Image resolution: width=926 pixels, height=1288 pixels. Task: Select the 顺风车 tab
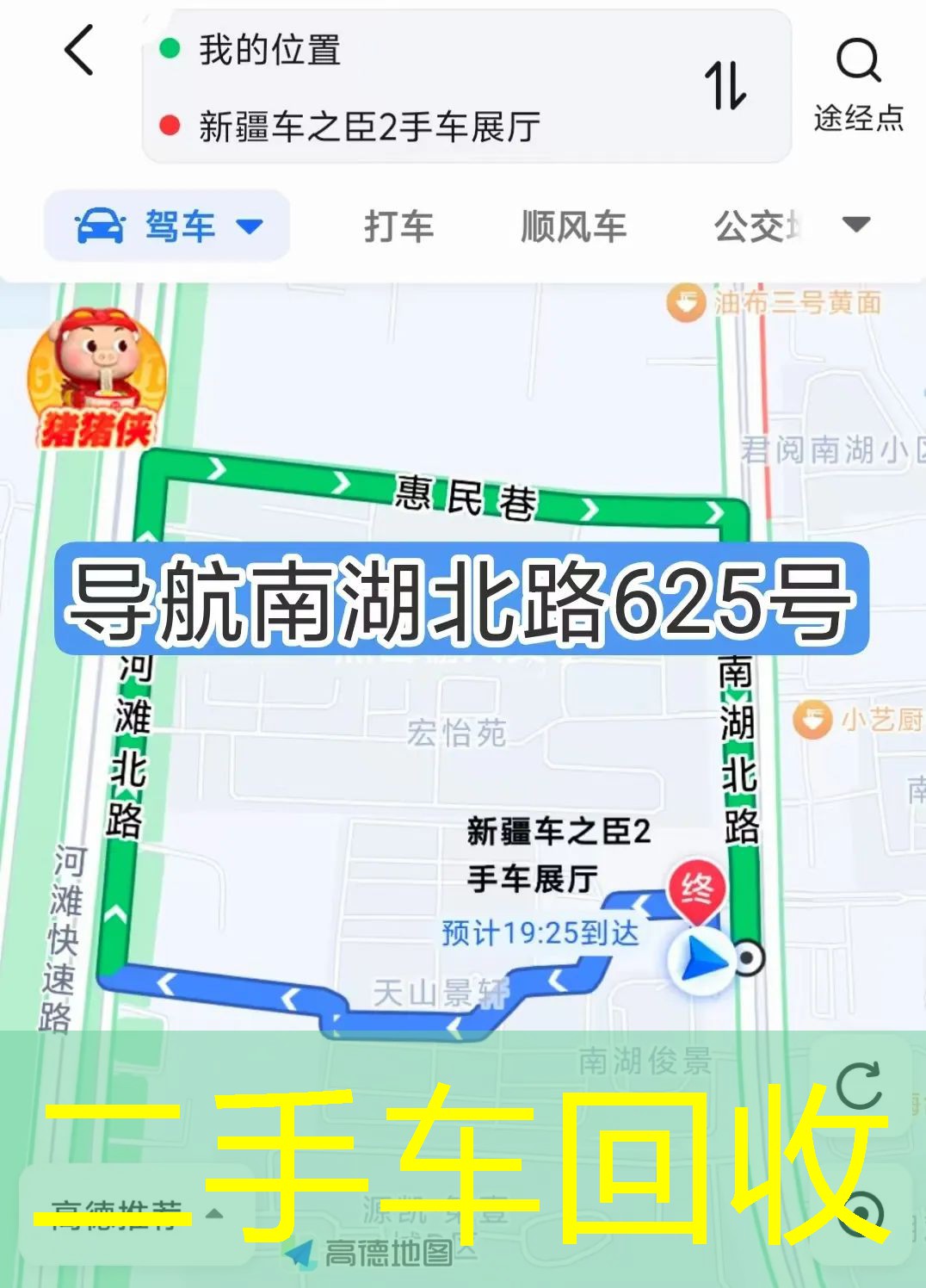(573, 226)
